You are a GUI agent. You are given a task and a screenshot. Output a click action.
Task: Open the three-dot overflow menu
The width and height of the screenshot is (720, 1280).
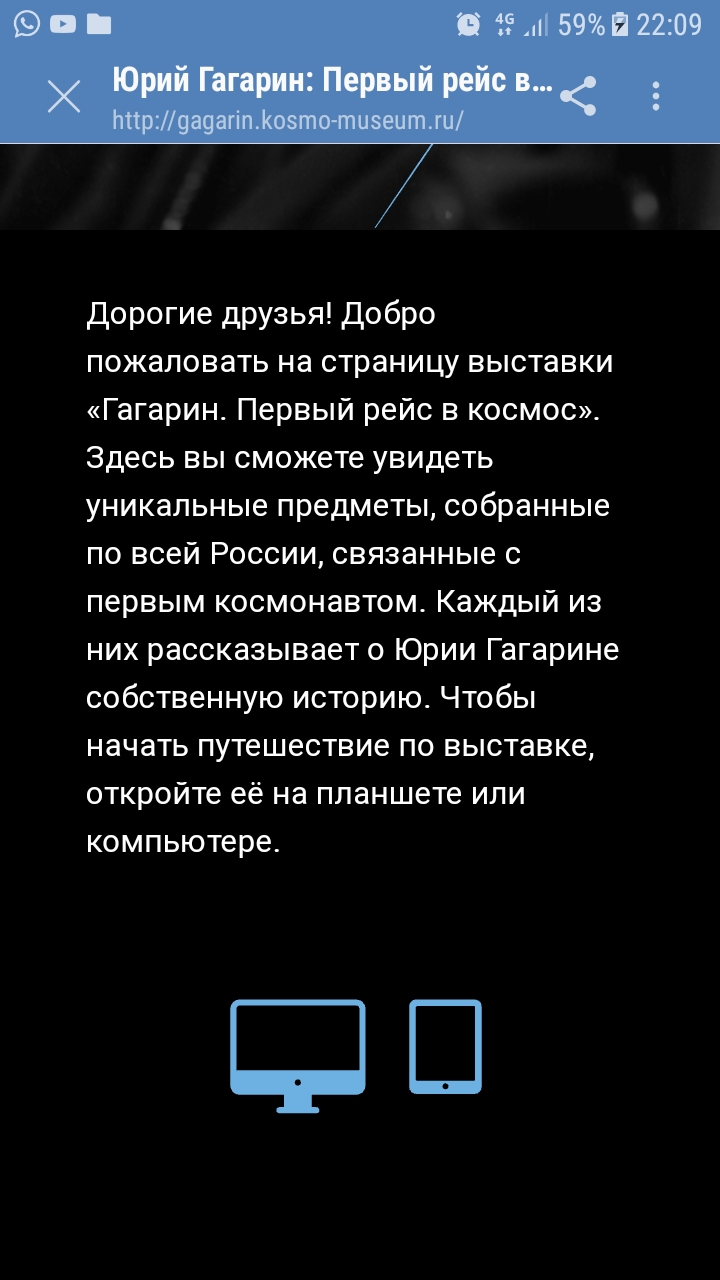tap(656, 96)
